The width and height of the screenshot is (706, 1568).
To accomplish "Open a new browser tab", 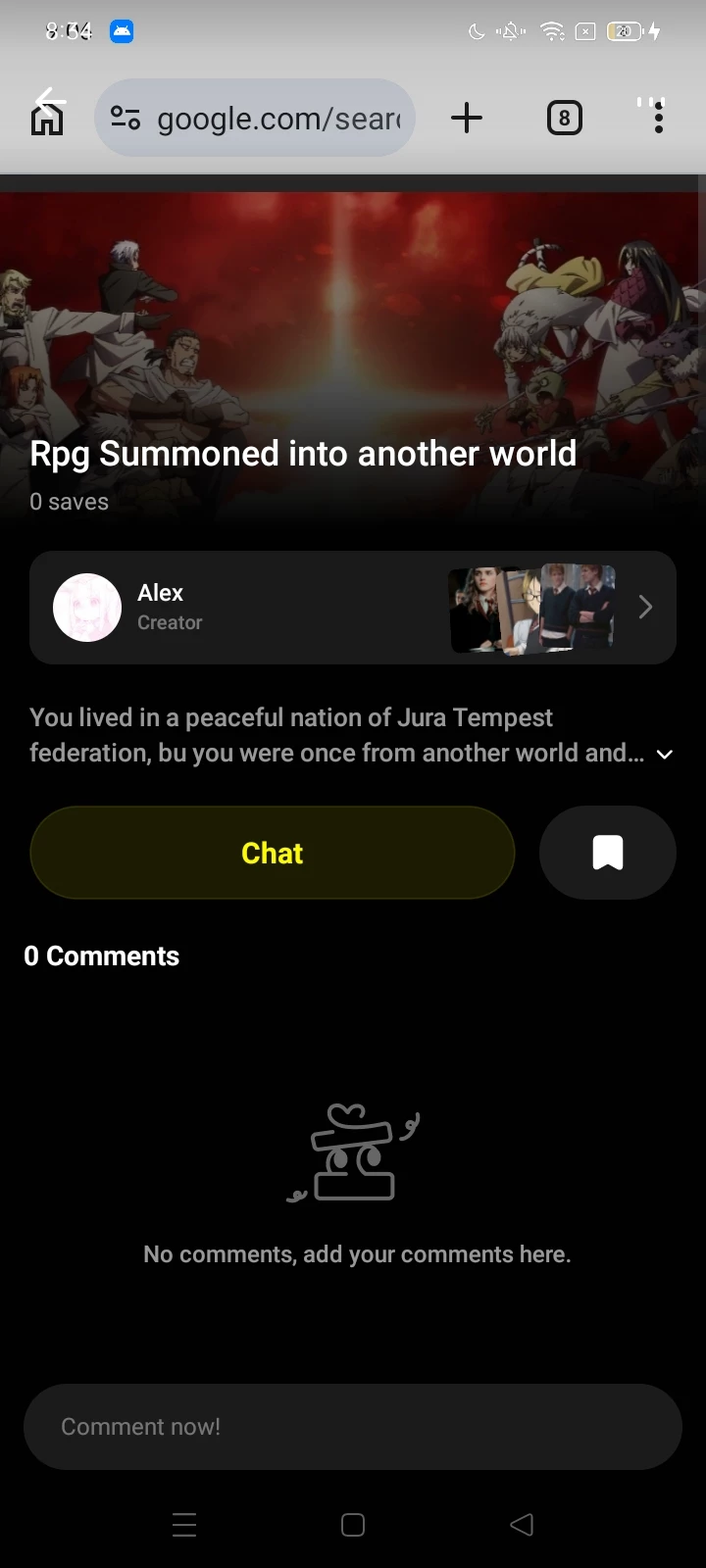I will pyautogui.click(x=467, y=119).
